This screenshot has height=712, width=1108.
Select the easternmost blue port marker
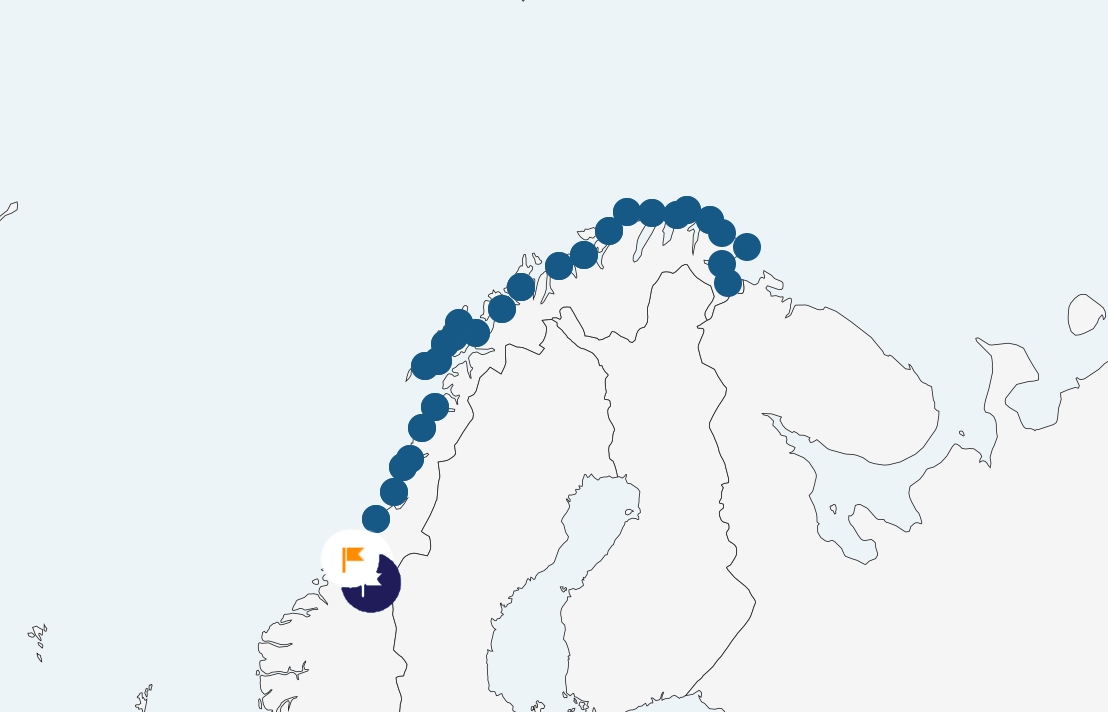747,246
